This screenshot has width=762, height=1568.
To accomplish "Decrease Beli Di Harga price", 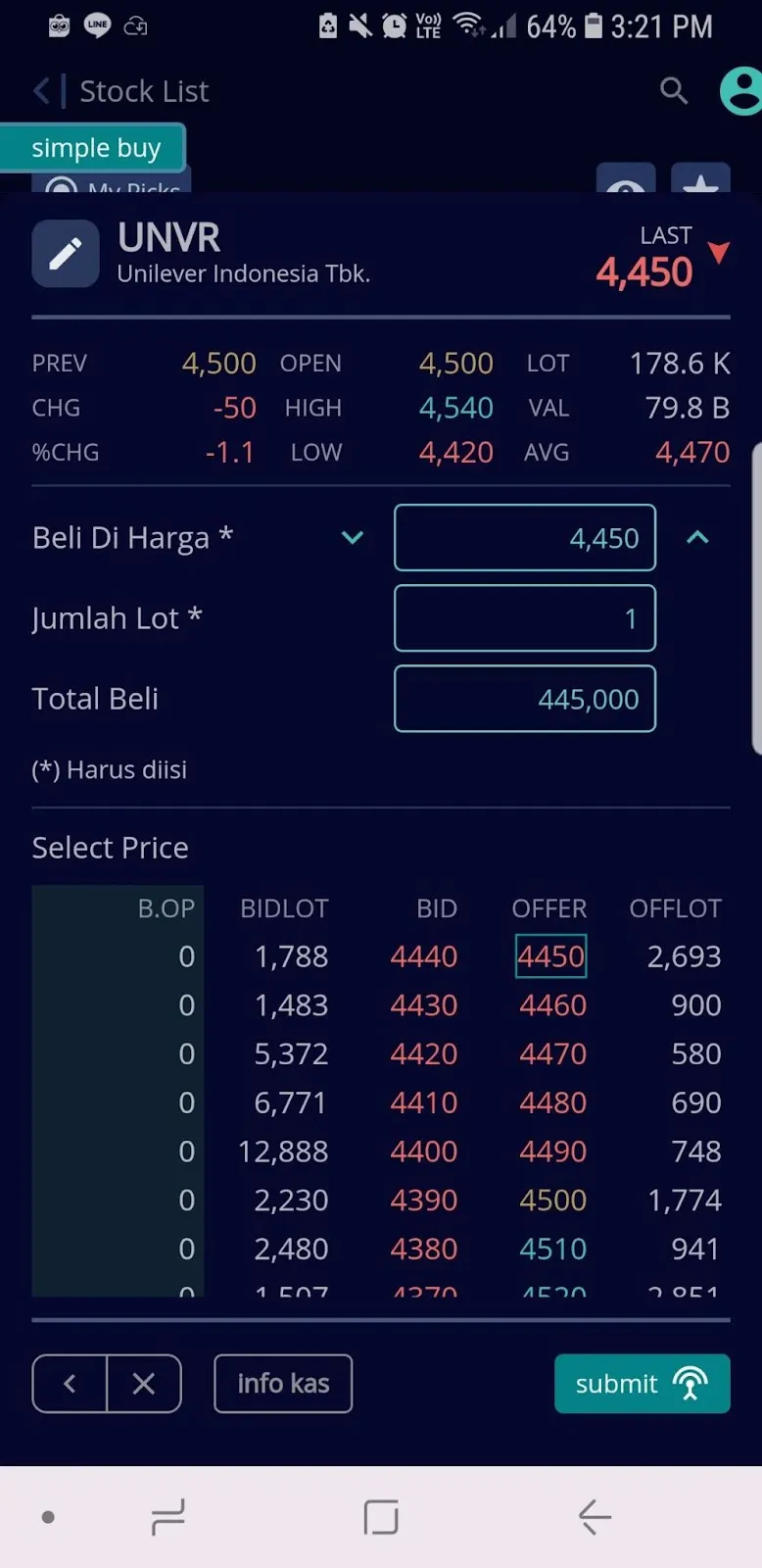I will pos(353,537).
